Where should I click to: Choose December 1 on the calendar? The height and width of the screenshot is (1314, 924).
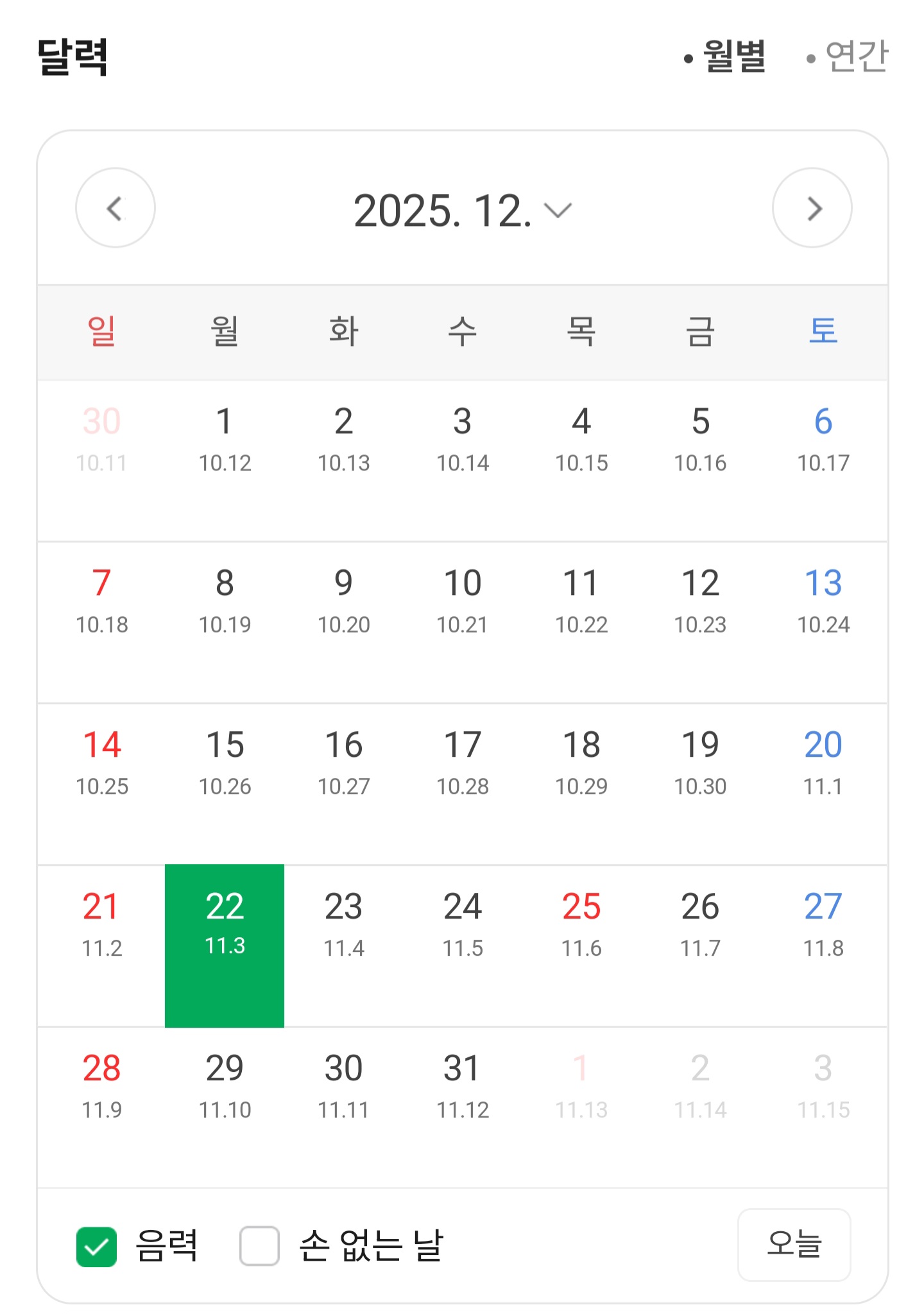[225, 461]
